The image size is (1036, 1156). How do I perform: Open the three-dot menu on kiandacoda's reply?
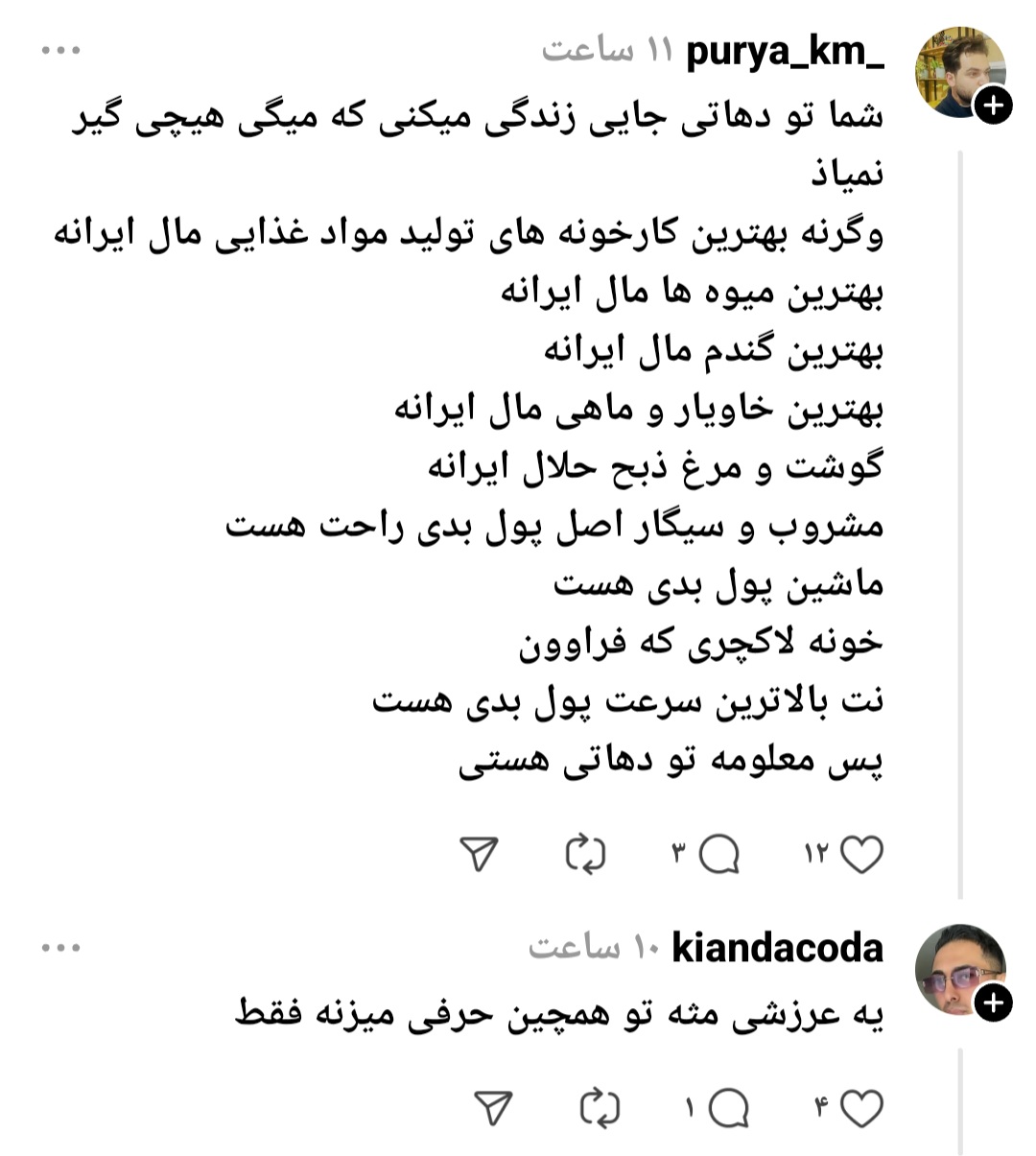(x=61, y=948)
